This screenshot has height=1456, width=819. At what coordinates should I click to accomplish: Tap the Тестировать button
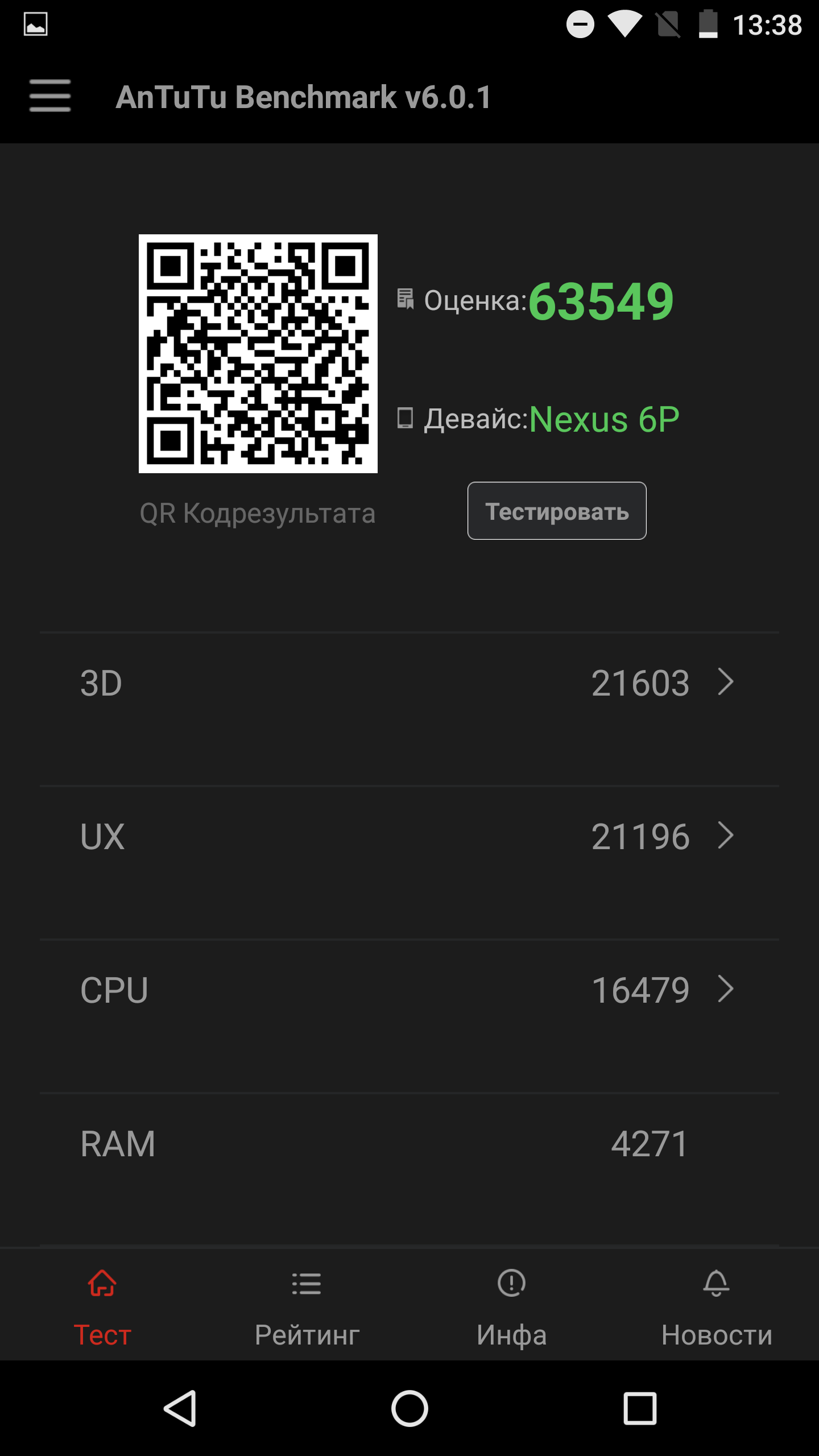[x=557, y=511]
